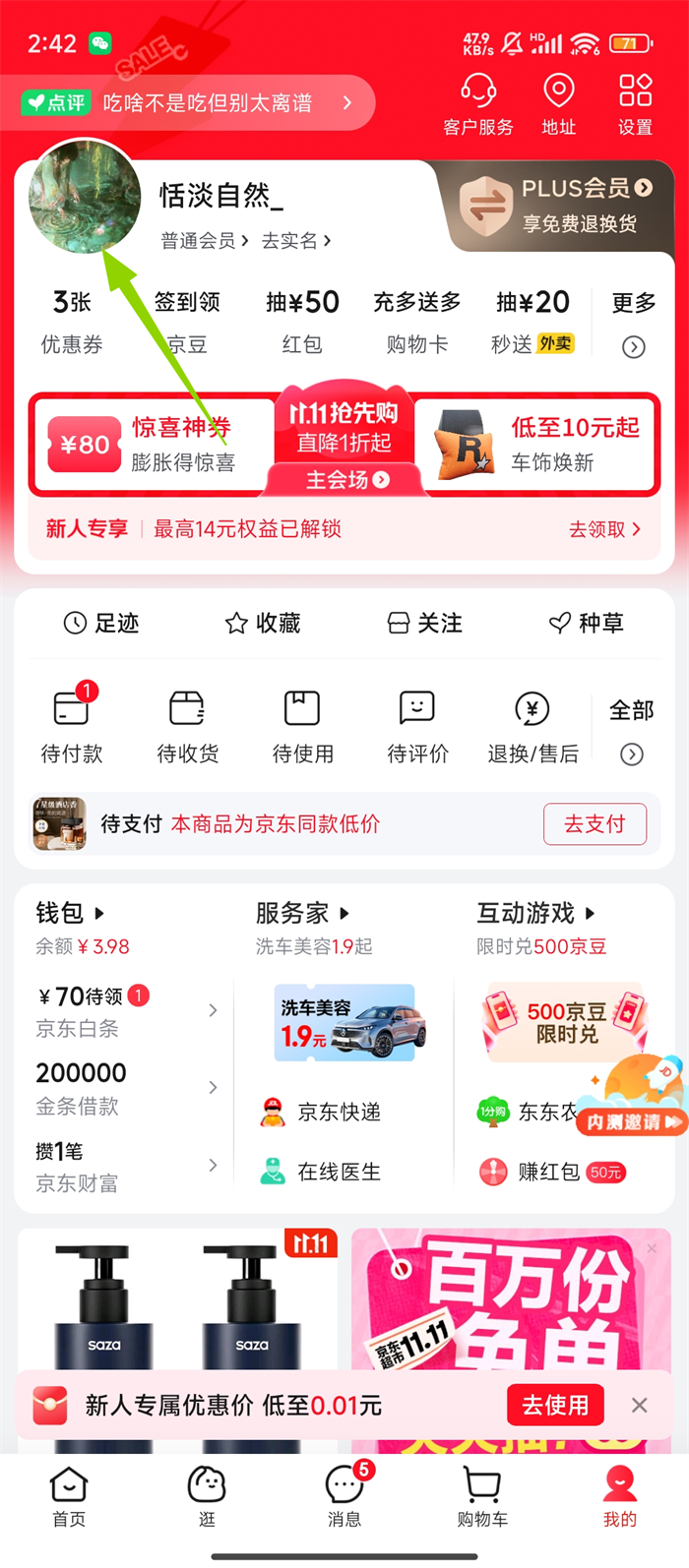Tap the profile avatar picture
Screen dimensions: 689x1568
click(x=86, y=197)
